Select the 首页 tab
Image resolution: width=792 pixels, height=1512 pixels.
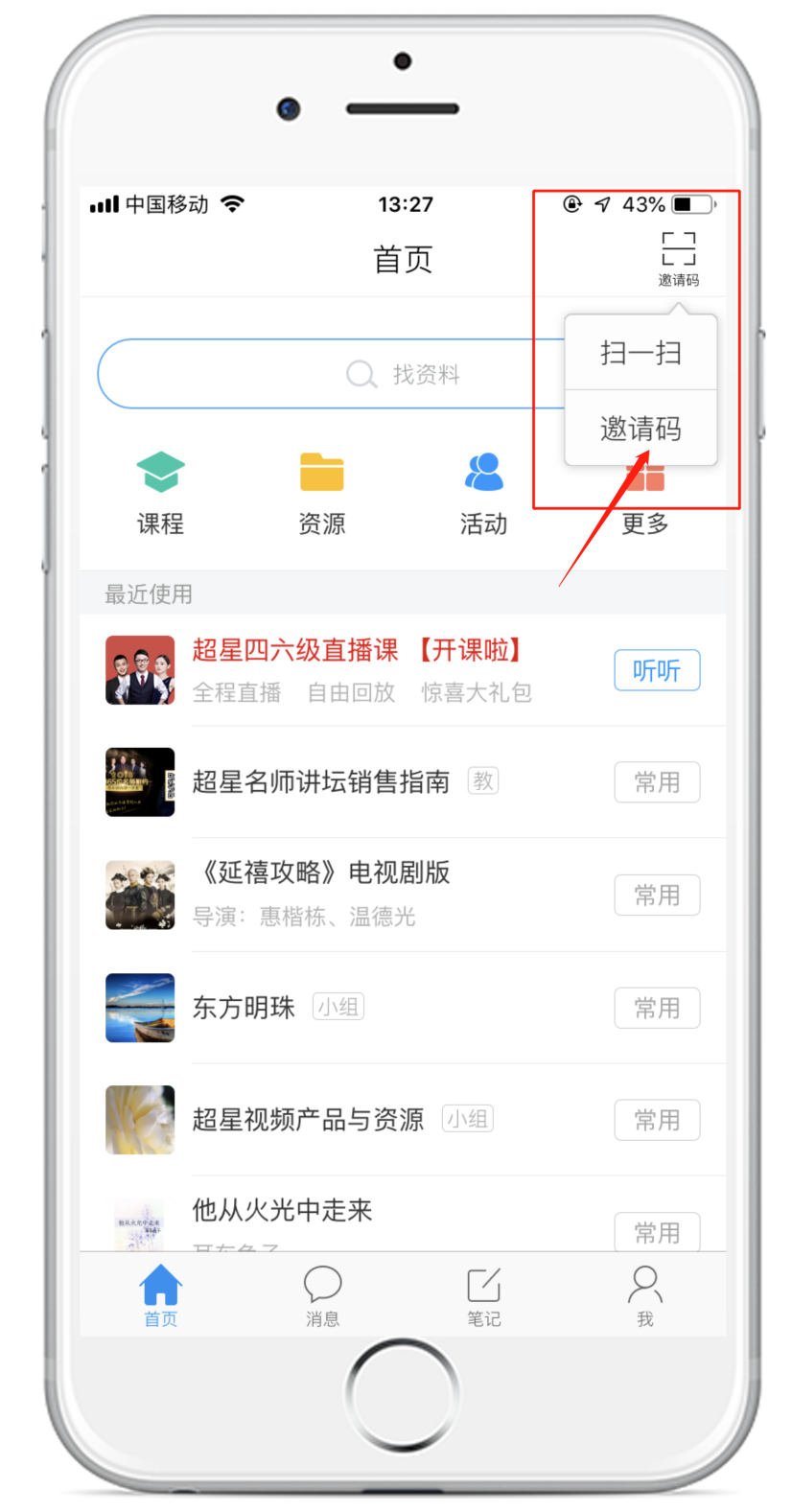(160, 1295)
